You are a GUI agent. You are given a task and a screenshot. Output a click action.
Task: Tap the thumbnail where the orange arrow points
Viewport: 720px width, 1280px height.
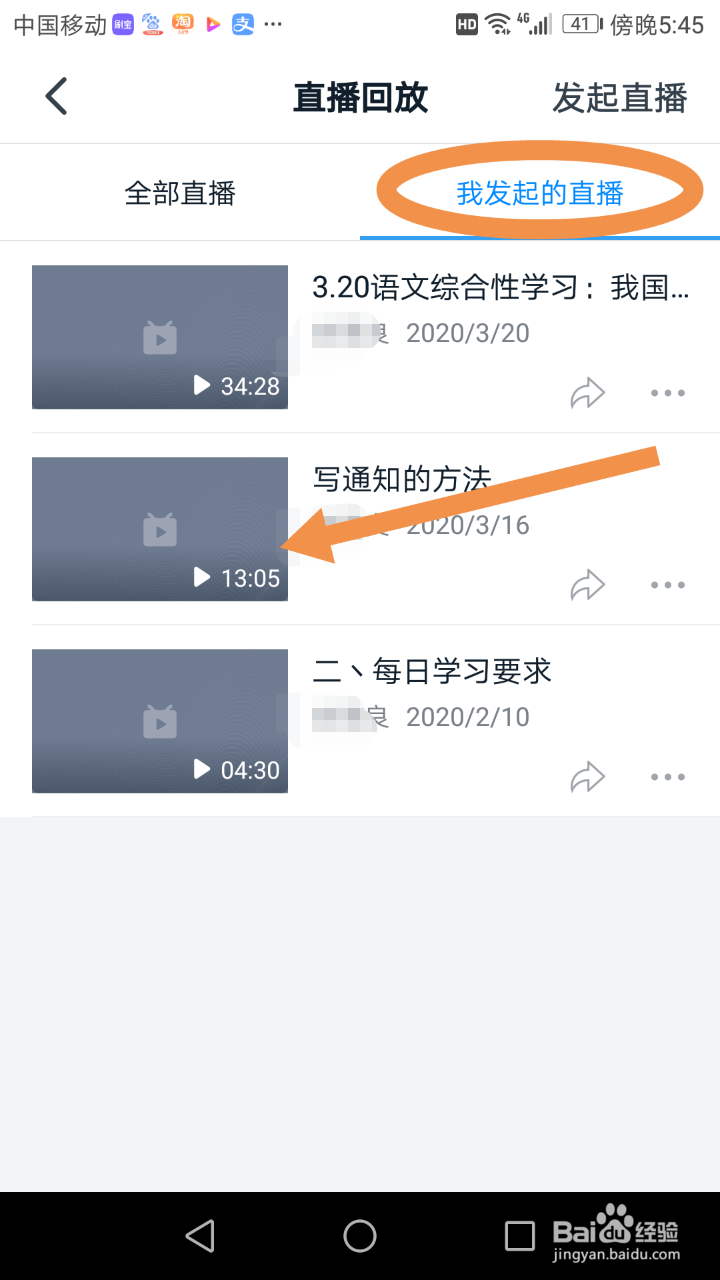pyautogui.click(x=160, y=529)
